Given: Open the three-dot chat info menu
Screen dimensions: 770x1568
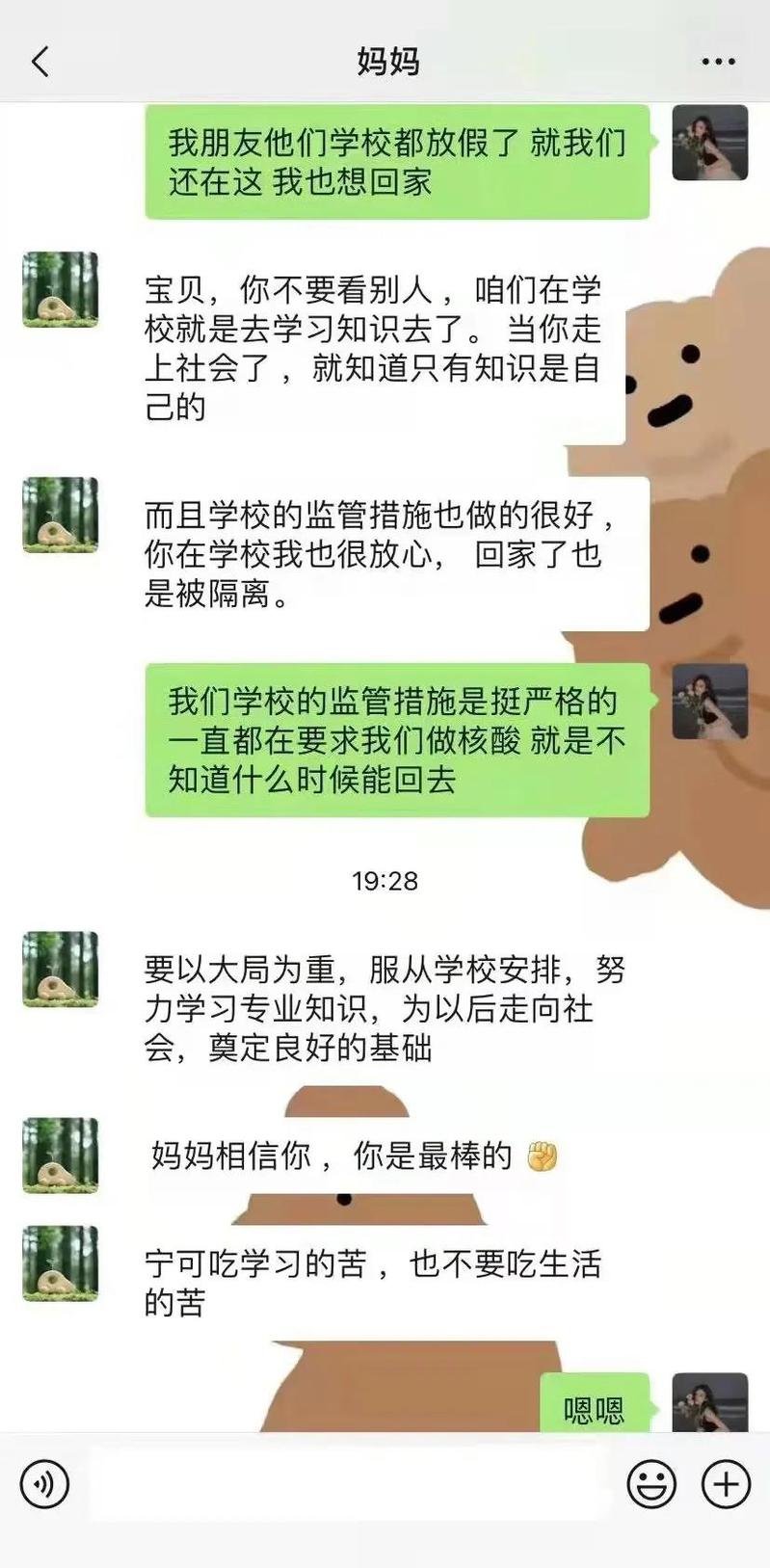Looking at the screenshot, I should pos(719,62).
